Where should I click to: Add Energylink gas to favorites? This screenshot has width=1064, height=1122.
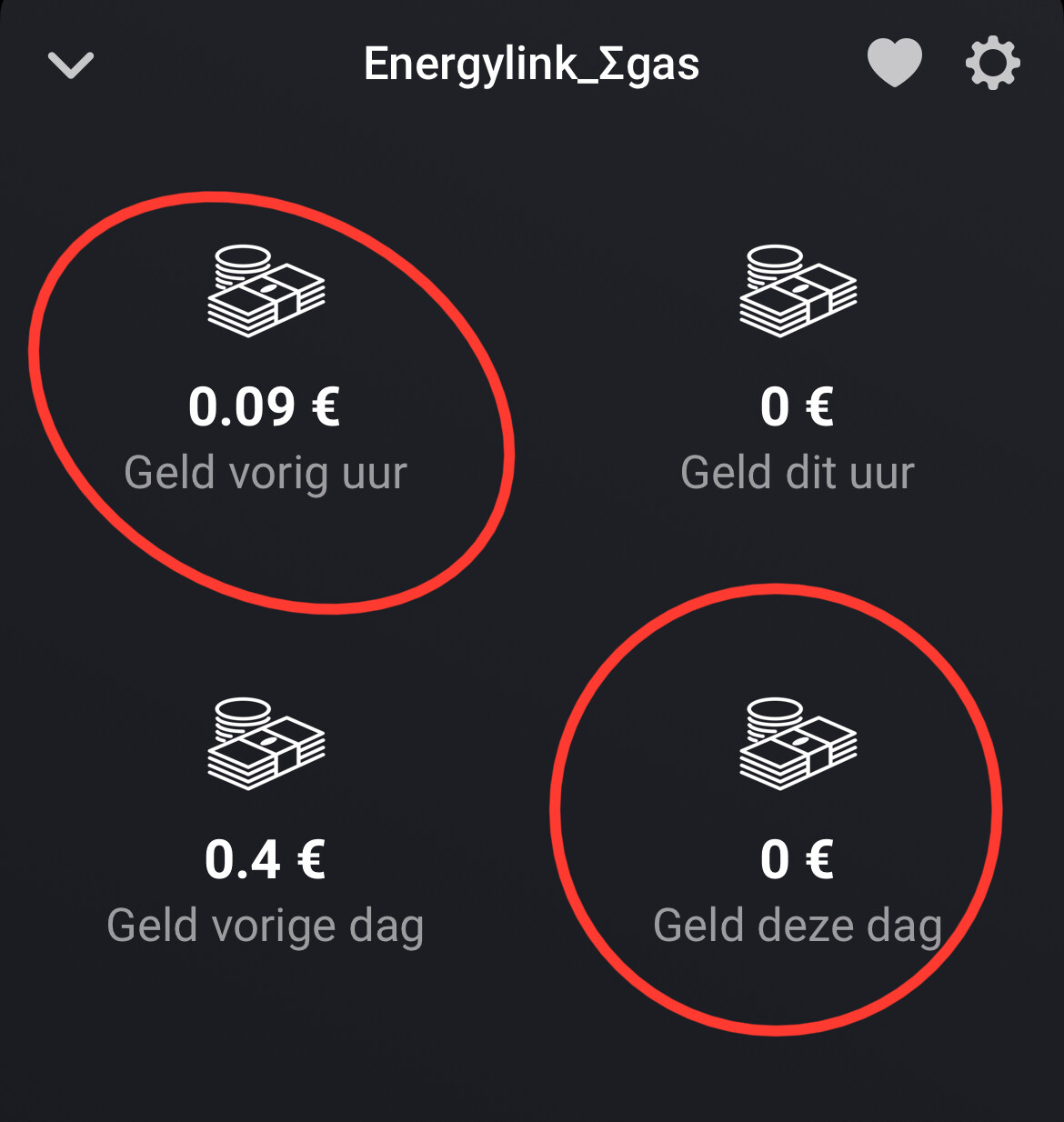pos(894,64)
